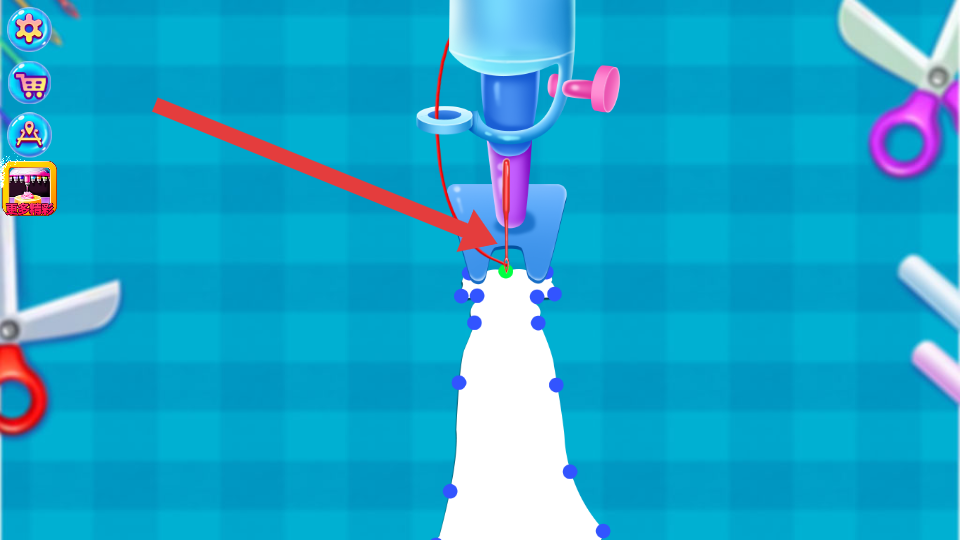Open the shopping cart store
Screen dimensions: 960x540
pyautogui.click(x=30, y=83)
